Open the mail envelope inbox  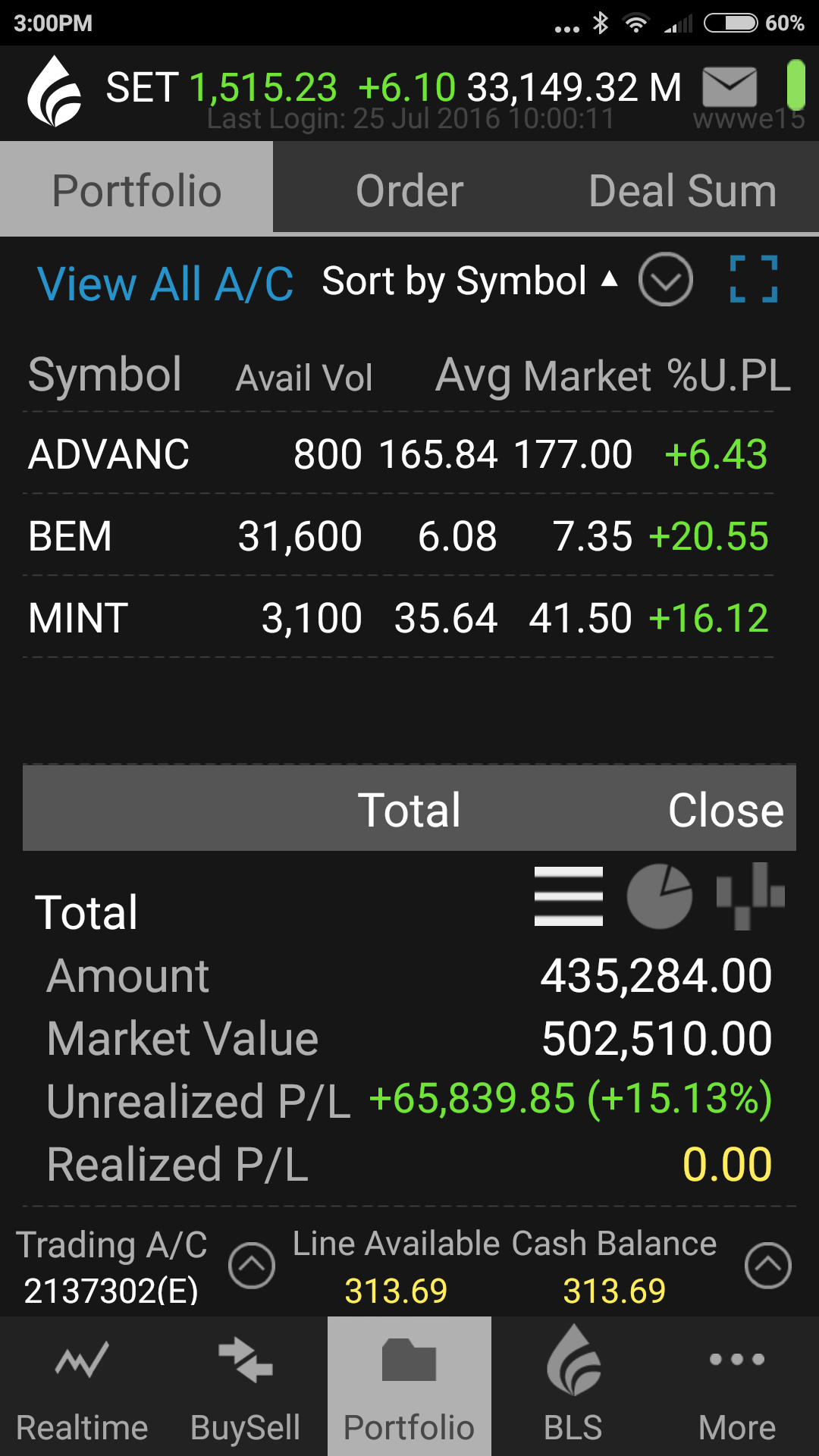coord(729,87)
